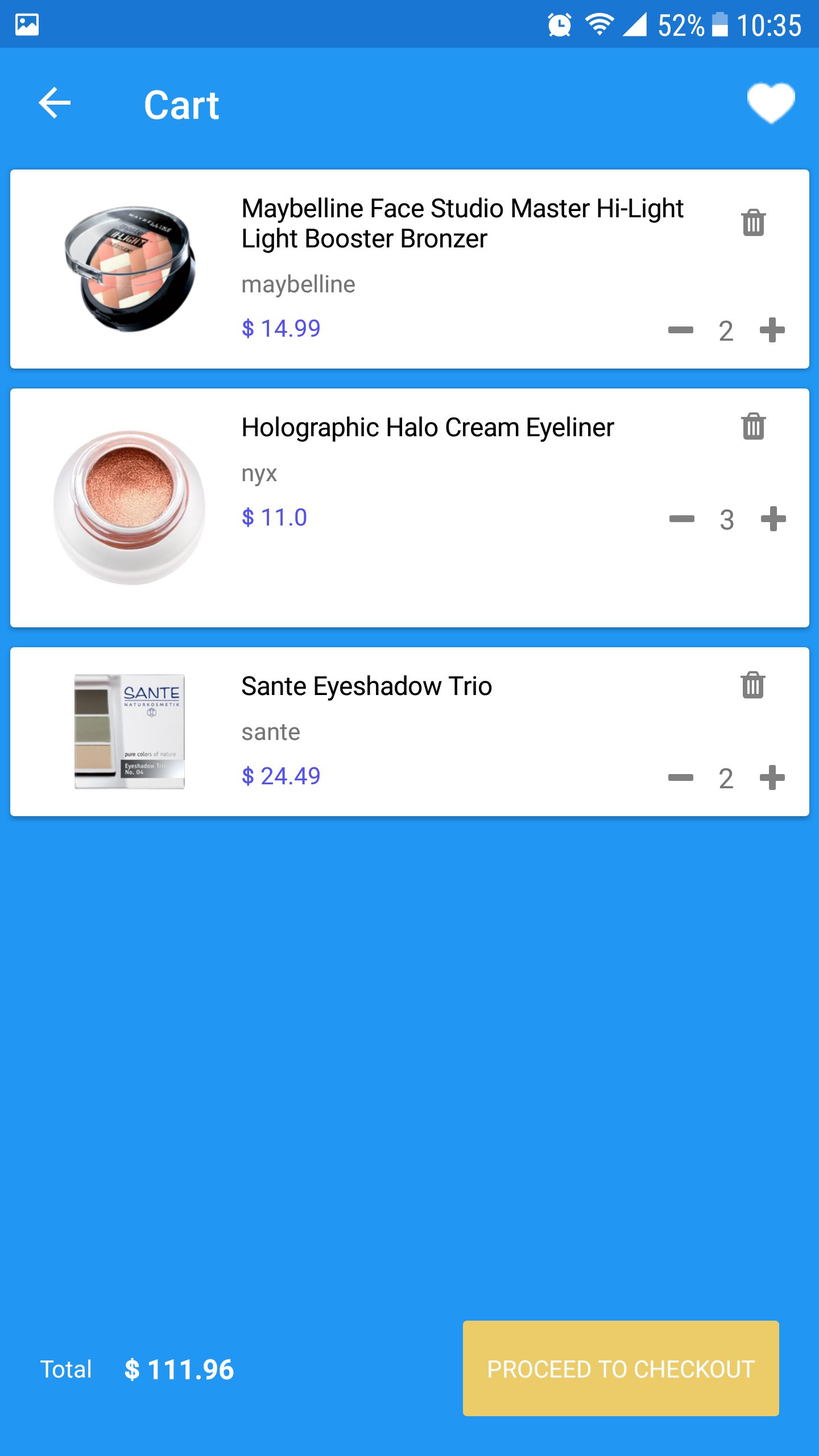819x1456 pixels.
Task: Increase Sante Eyeshadow Trio quantity
Action: [772, 777]
